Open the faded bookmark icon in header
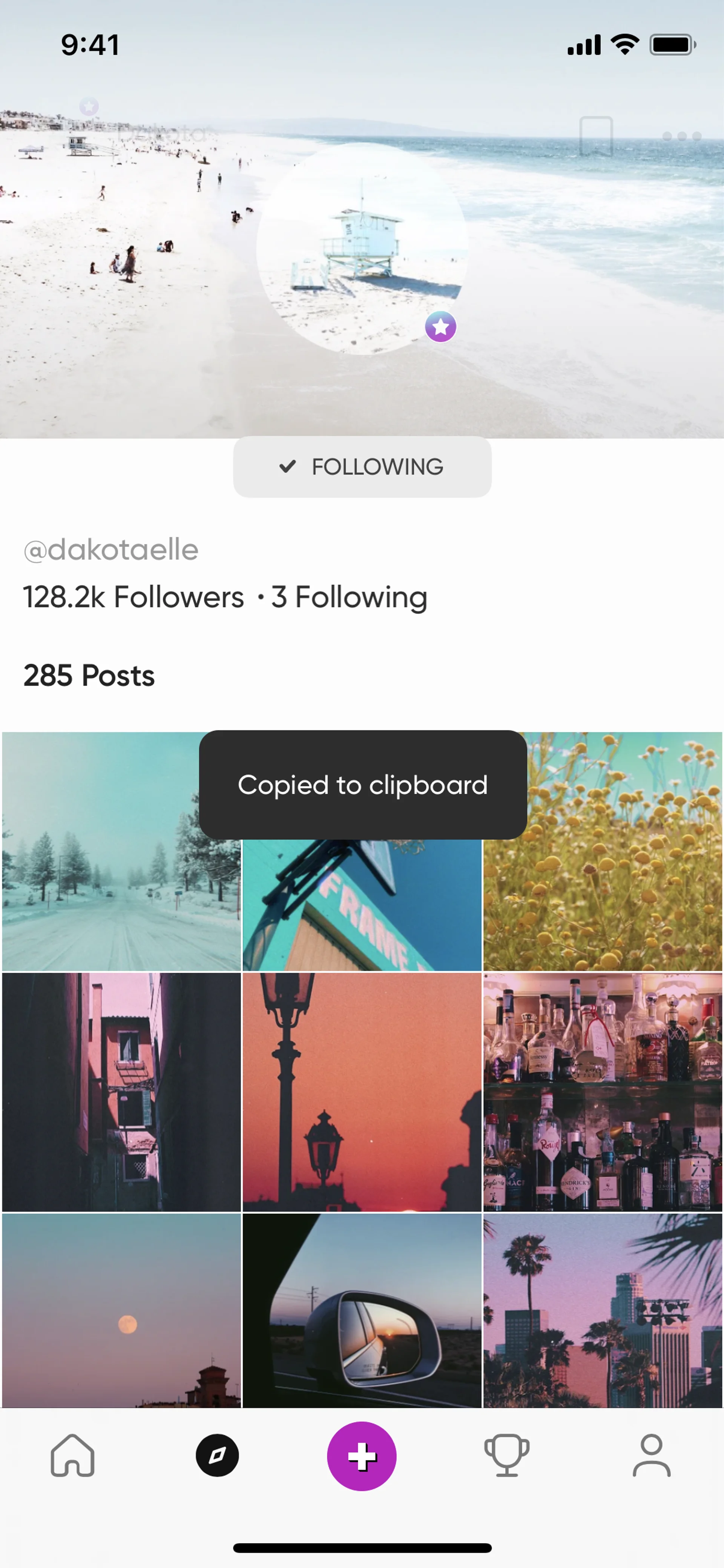 point(596,136)
